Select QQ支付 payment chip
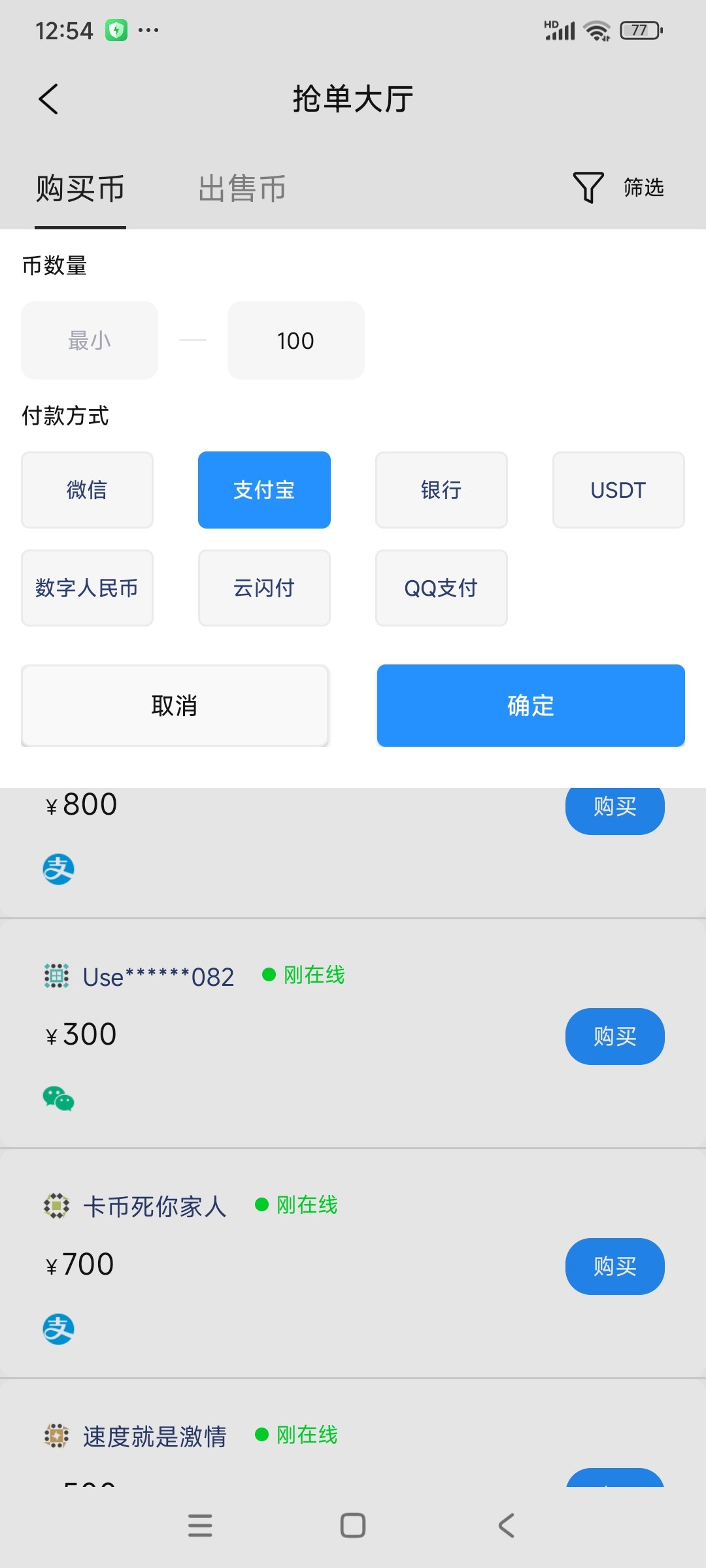This screenshot has width=706, height=1568. click(441, 588)
